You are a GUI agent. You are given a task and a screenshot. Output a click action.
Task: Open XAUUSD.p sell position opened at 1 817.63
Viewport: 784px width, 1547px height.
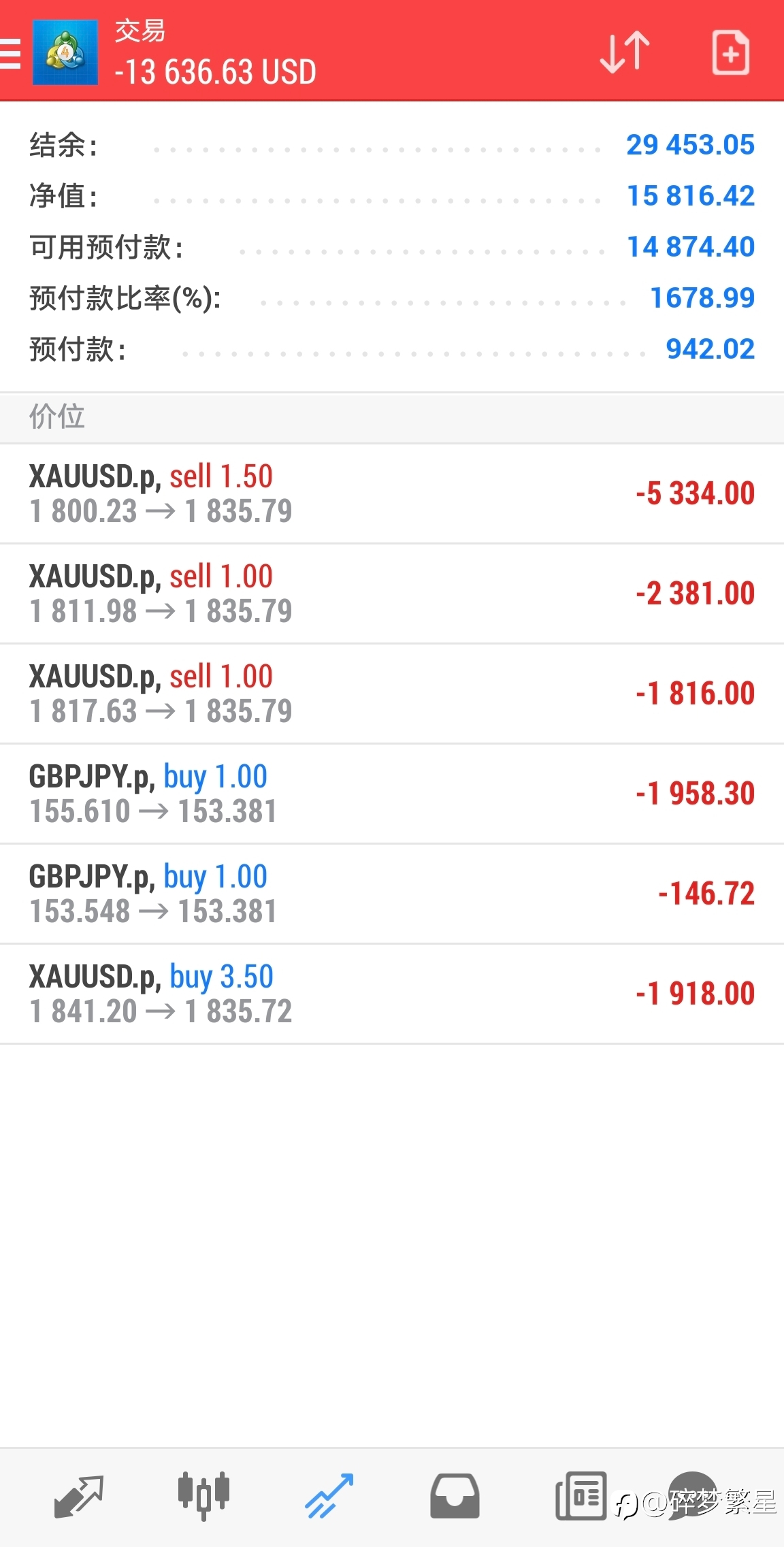[392, 694]
